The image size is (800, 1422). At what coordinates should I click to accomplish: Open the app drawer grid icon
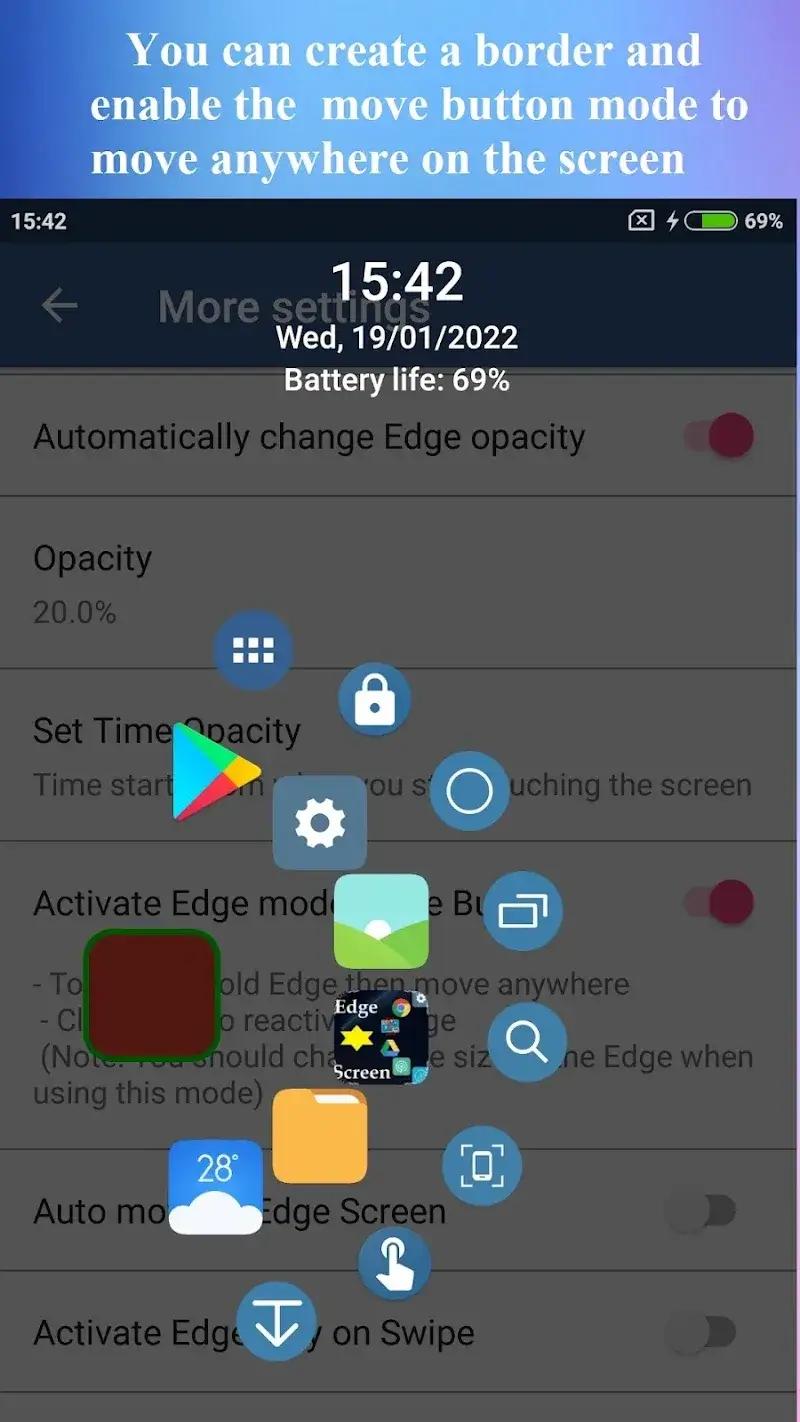(x=252, y=648)
